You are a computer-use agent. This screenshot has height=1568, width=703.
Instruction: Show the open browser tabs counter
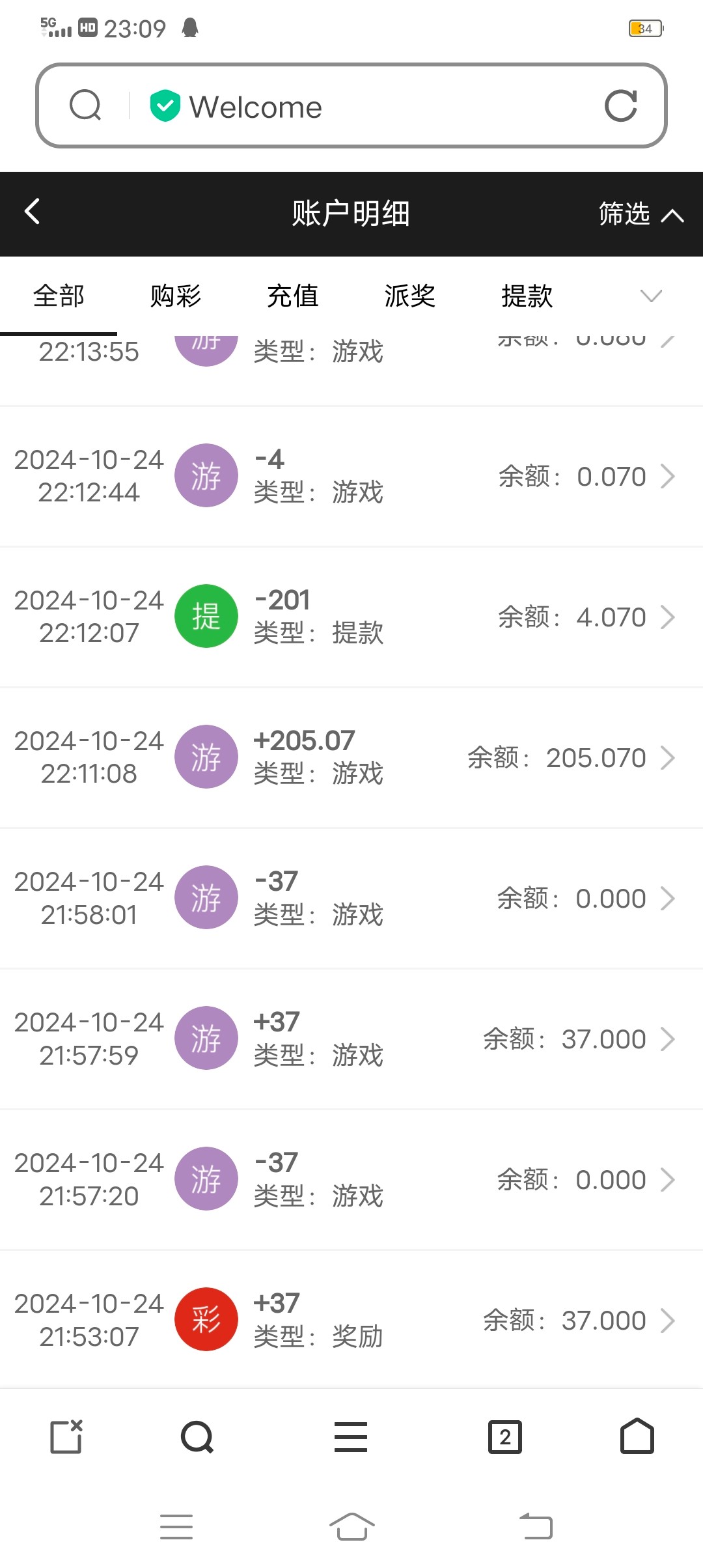(505, 1437)
